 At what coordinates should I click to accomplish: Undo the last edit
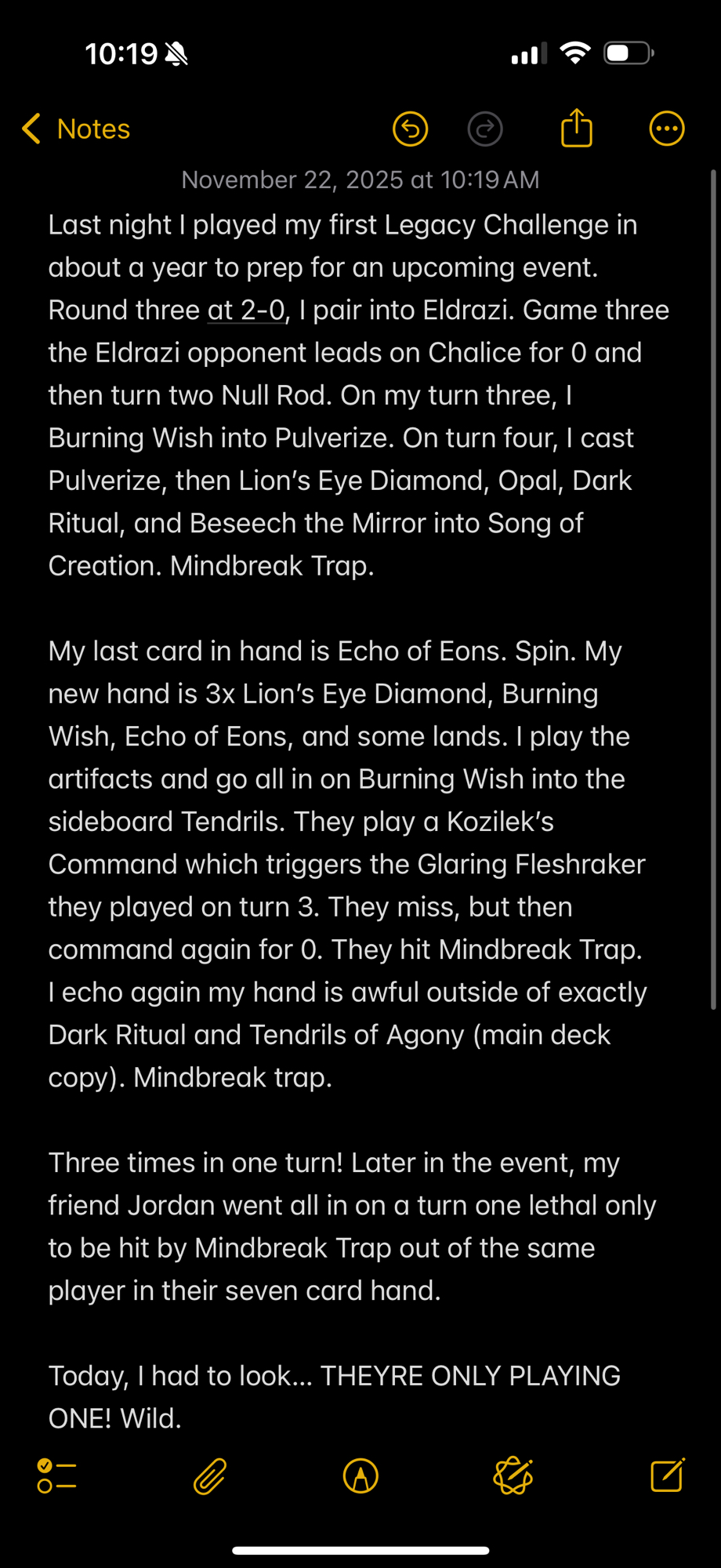click(x=410, y=129)
